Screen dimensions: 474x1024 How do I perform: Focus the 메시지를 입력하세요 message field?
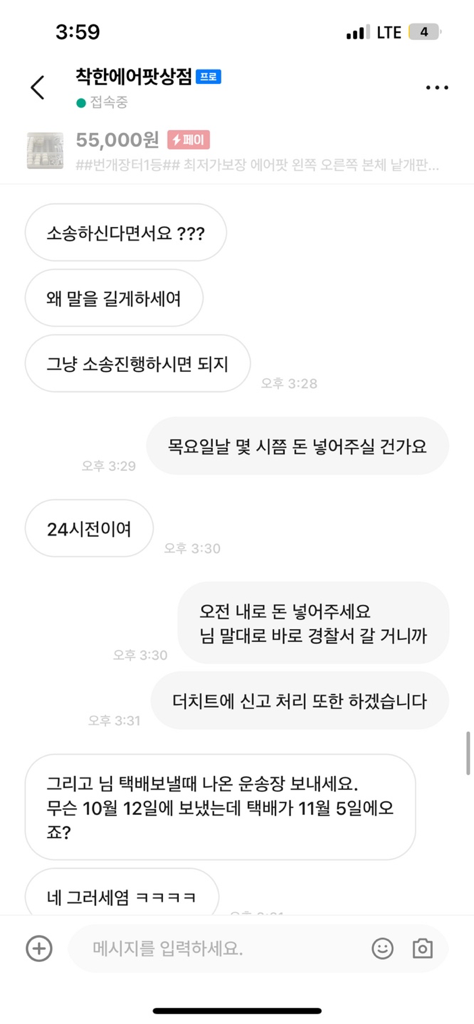pos(219,949)
